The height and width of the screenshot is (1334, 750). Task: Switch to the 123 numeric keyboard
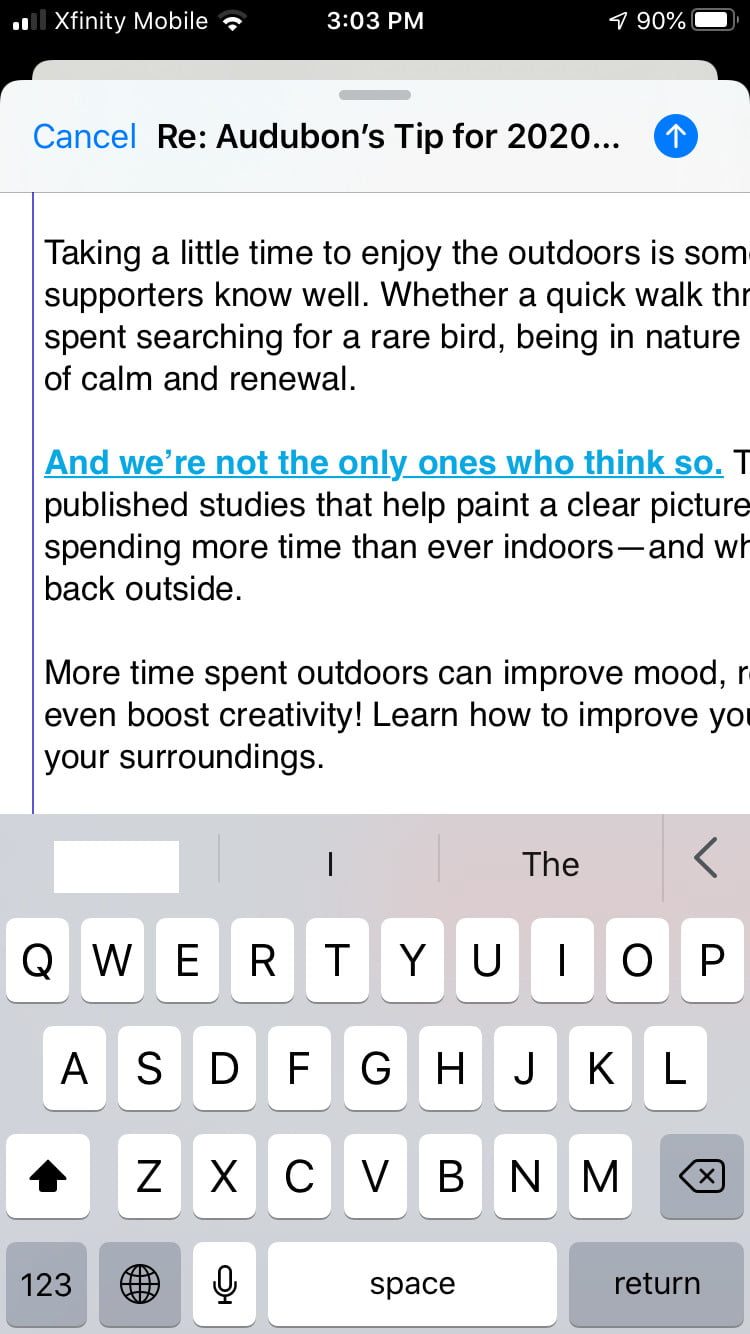pyautogui.click(x=47, y=1284)
